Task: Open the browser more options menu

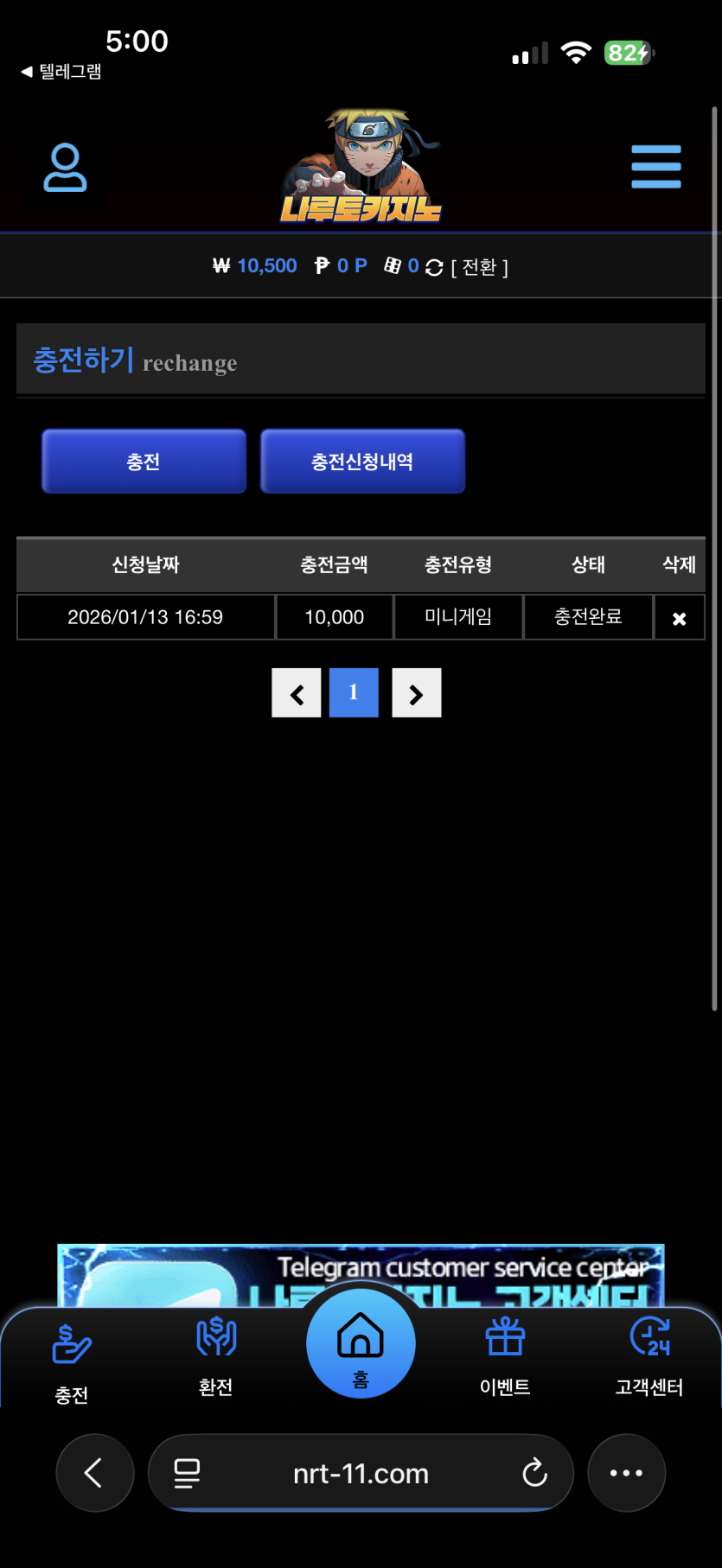Action: (626, 1473)
